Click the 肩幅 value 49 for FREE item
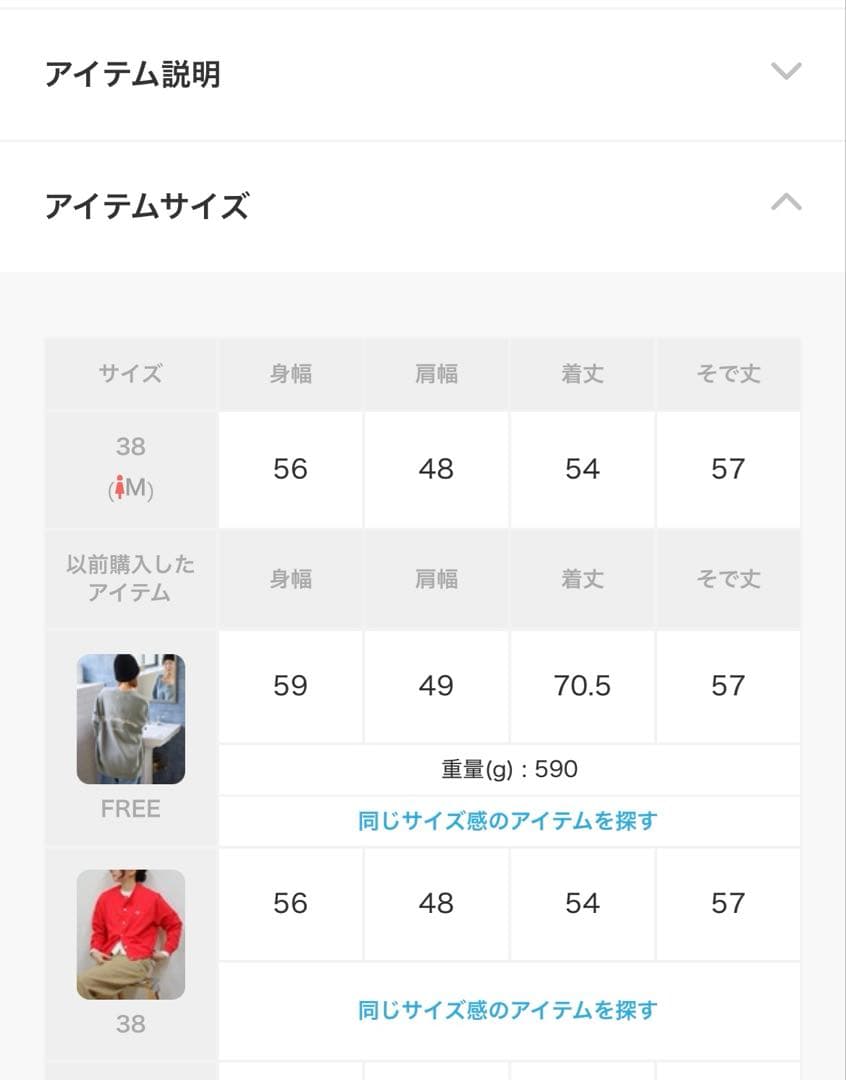846x1080 pixels. [436, 687]
